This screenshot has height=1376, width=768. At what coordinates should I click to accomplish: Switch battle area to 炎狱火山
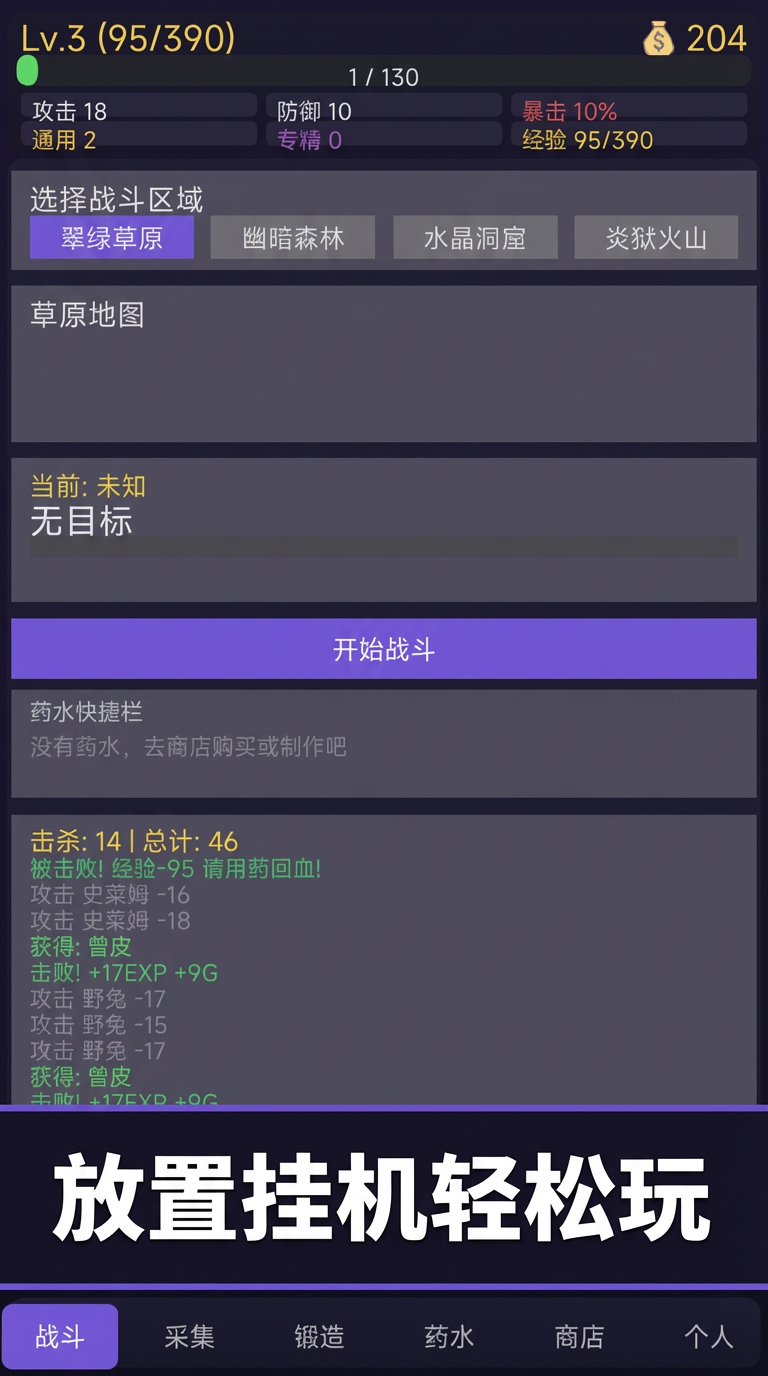(655, 237)
